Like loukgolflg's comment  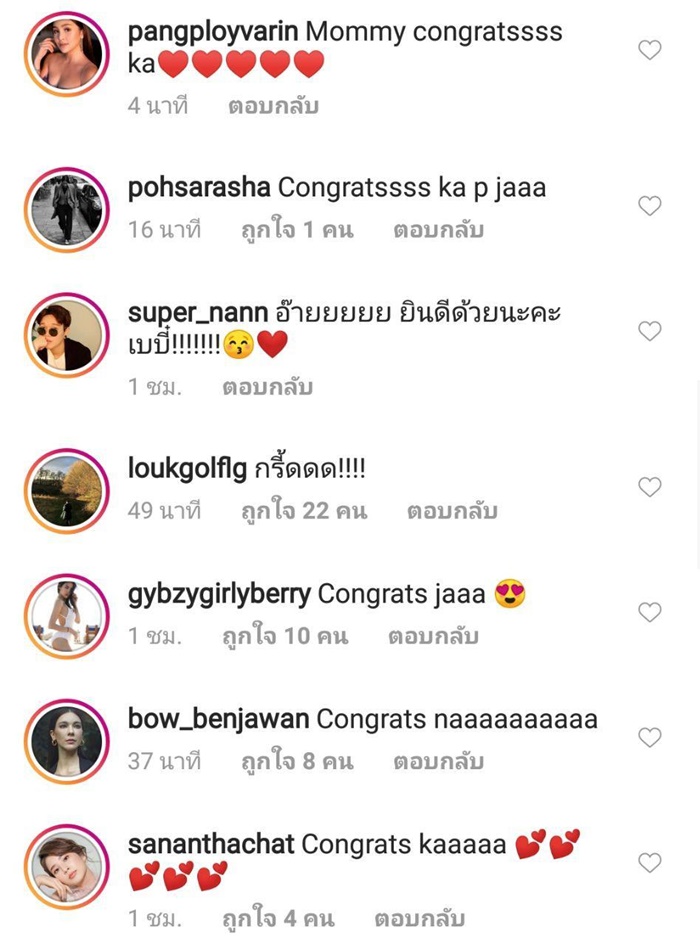click(x=650, y=487)
